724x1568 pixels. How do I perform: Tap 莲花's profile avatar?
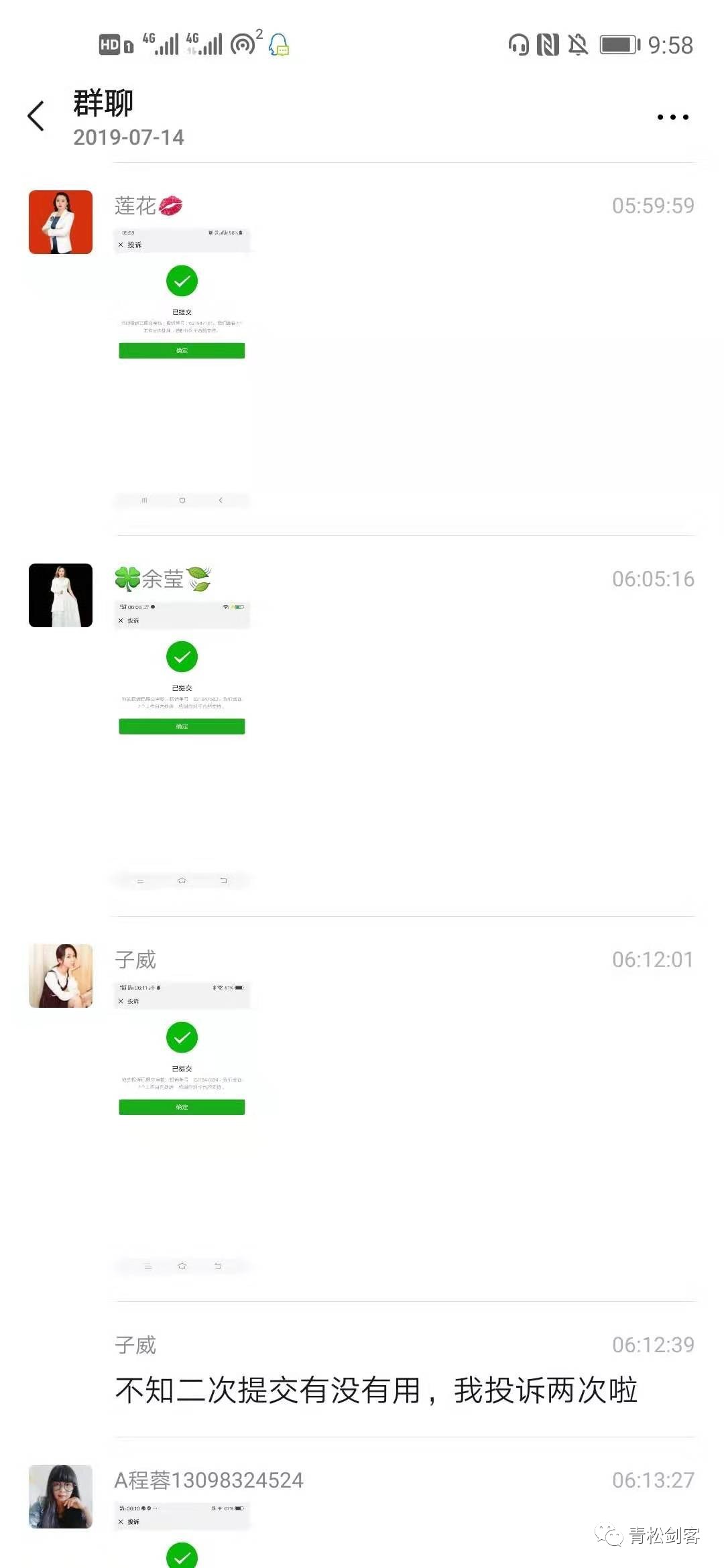(60, 222)
